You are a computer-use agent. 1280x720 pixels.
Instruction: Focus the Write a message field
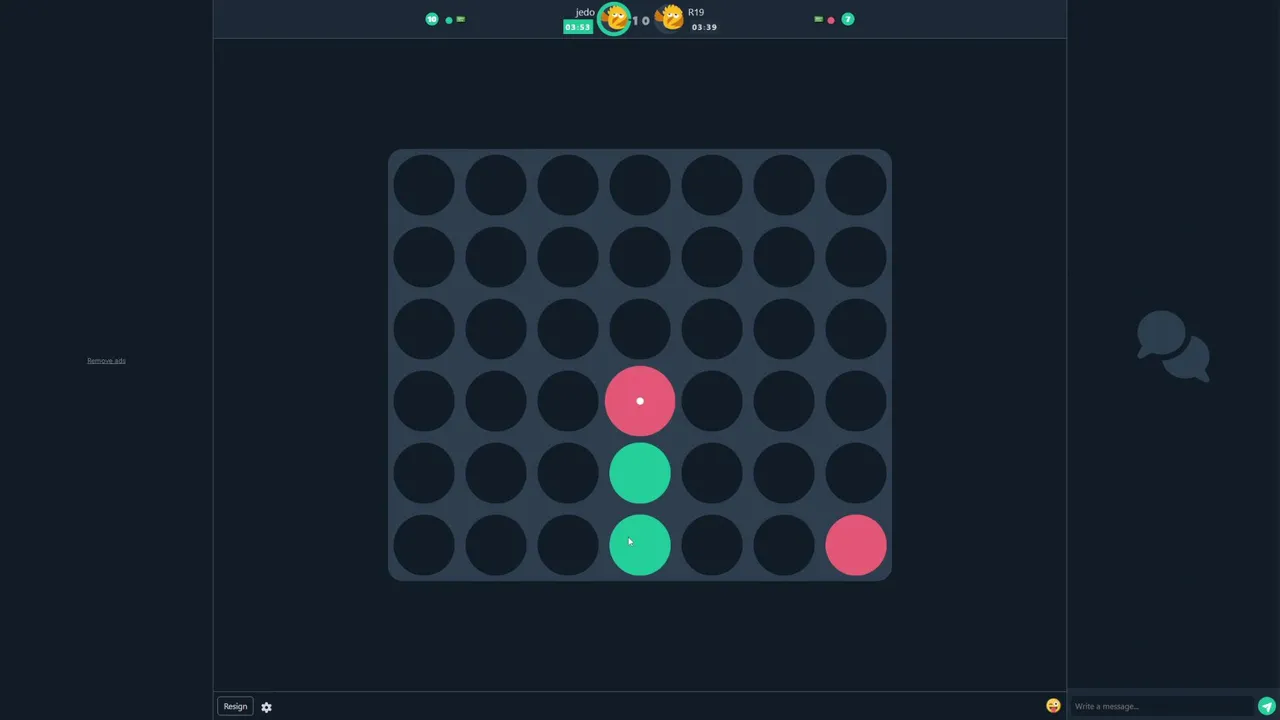1160,706
